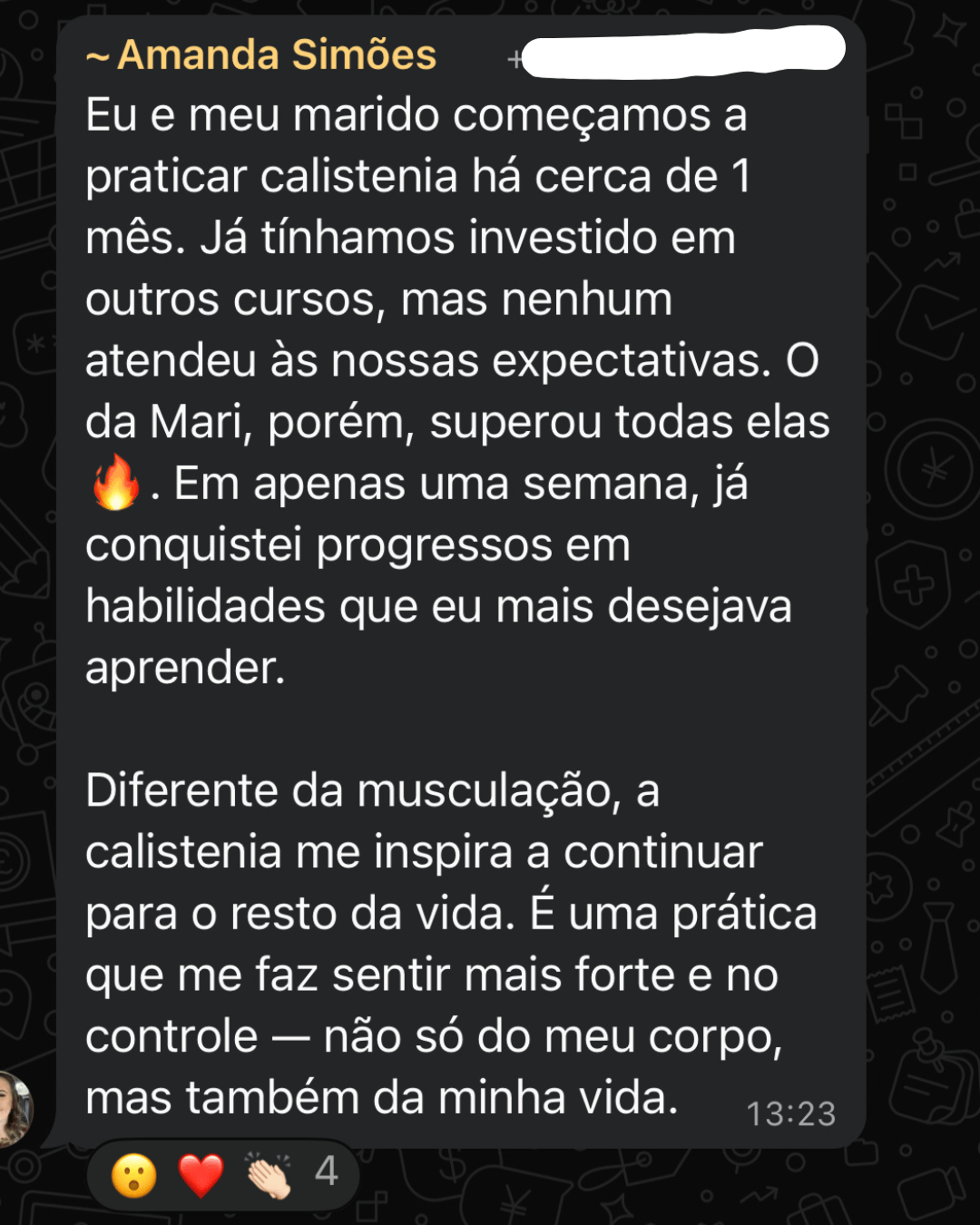The height and width of the screenshot is (1225, 980).
Task: Open Amanda Simões' contact from sender name
Action: tap(276, 55)
